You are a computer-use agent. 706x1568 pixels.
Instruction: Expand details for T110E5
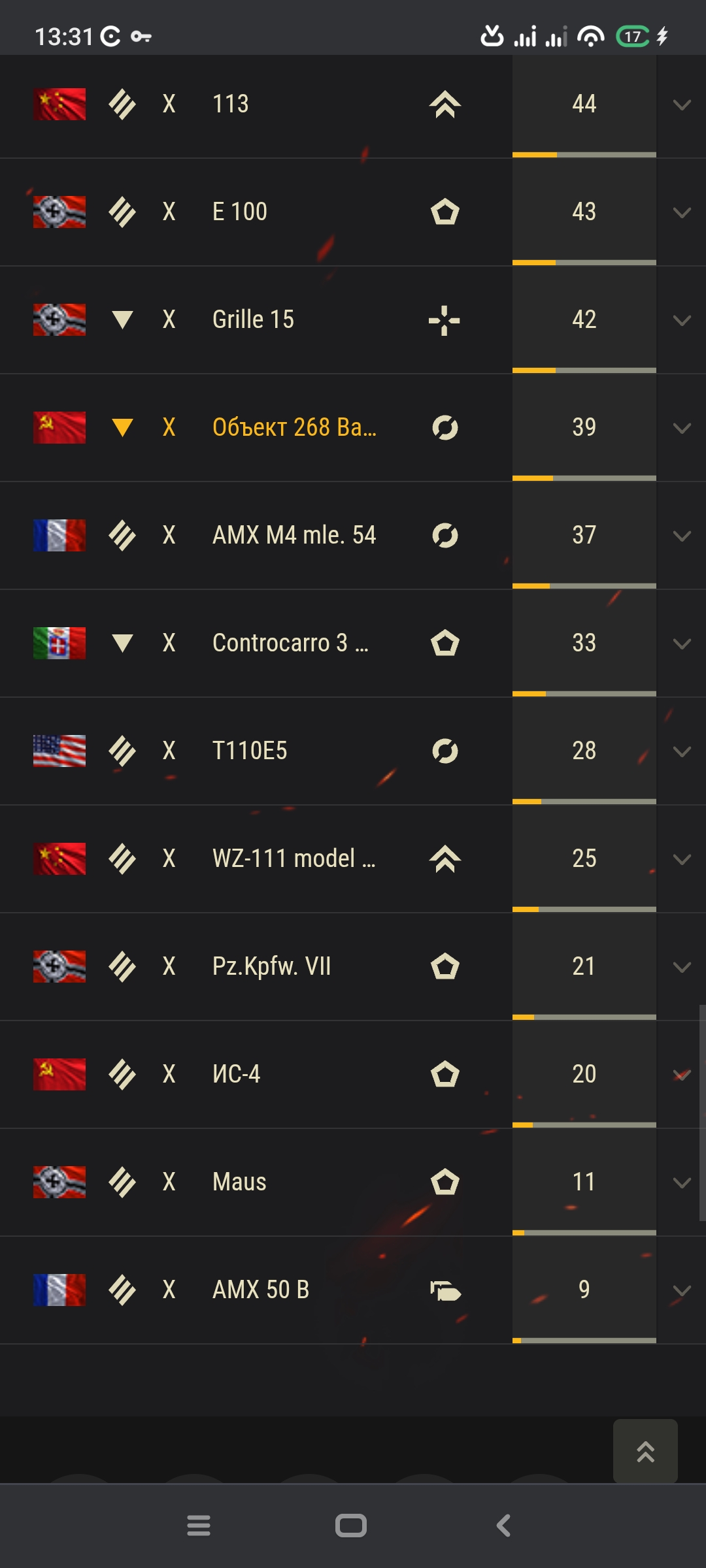tap(682, 751)
